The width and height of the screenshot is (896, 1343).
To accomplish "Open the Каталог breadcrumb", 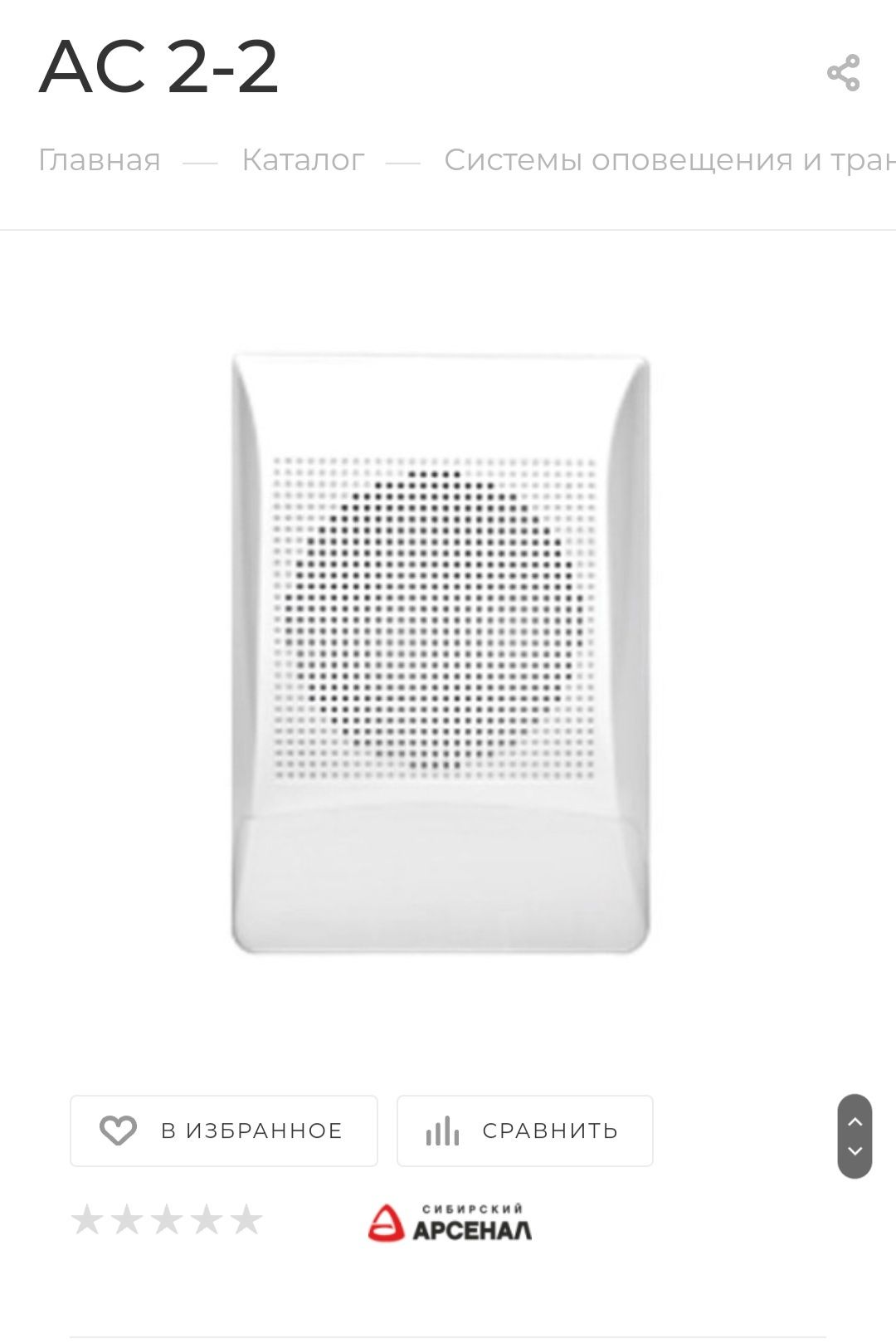I will click(x=303, y=159).
